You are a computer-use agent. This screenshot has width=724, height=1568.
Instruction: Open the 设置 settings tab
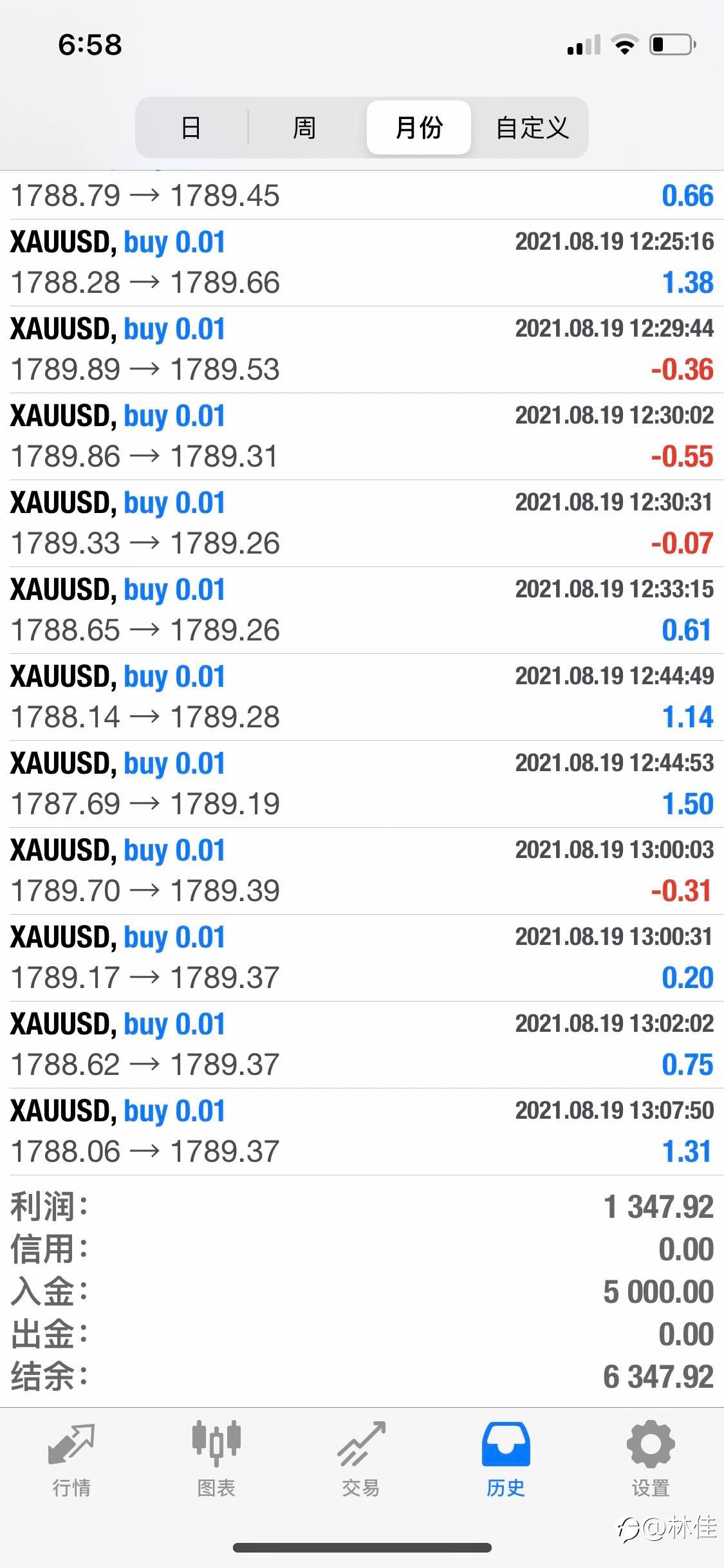point(651,1460)
